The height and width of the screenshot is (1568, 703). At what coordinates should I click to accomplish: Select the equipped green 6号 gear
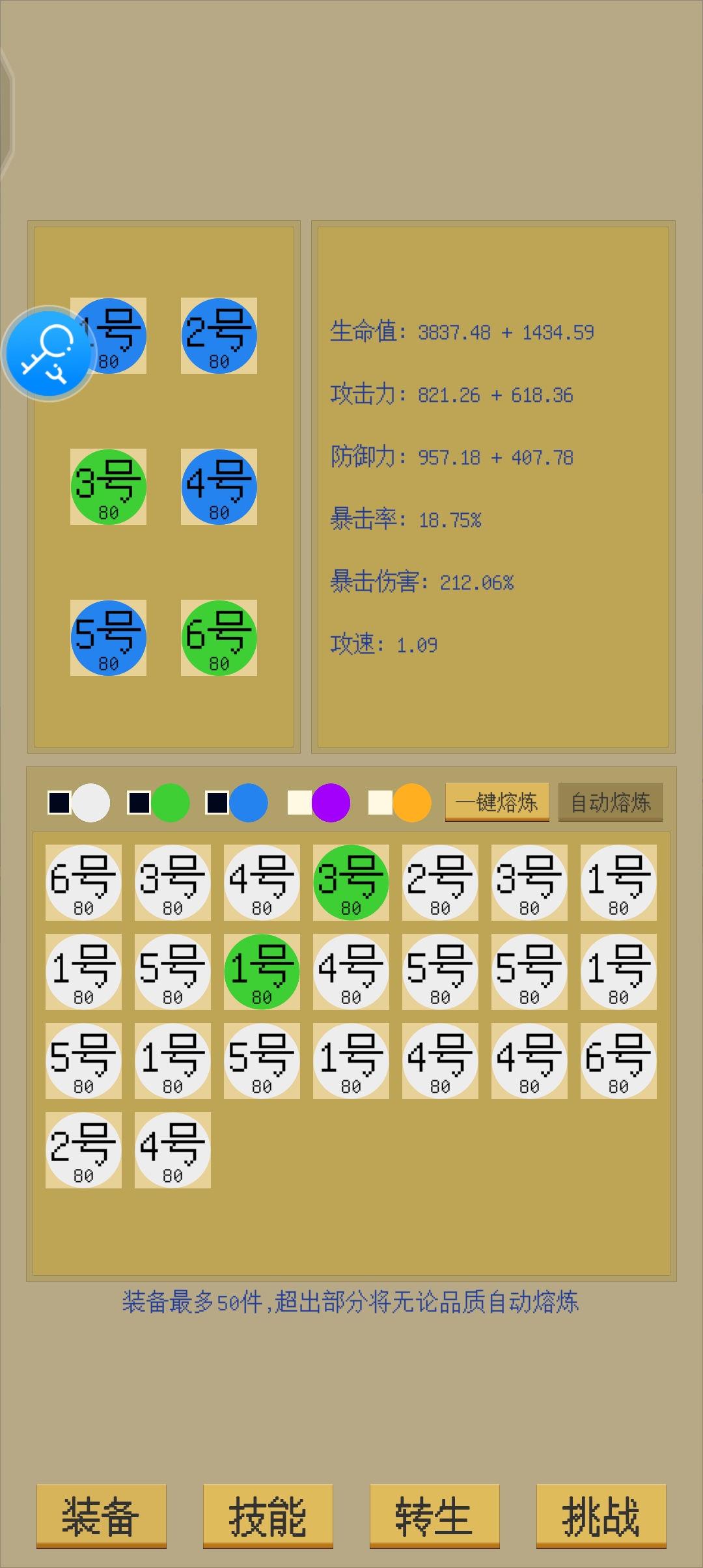pyautogui.click(x=219, y=638)
